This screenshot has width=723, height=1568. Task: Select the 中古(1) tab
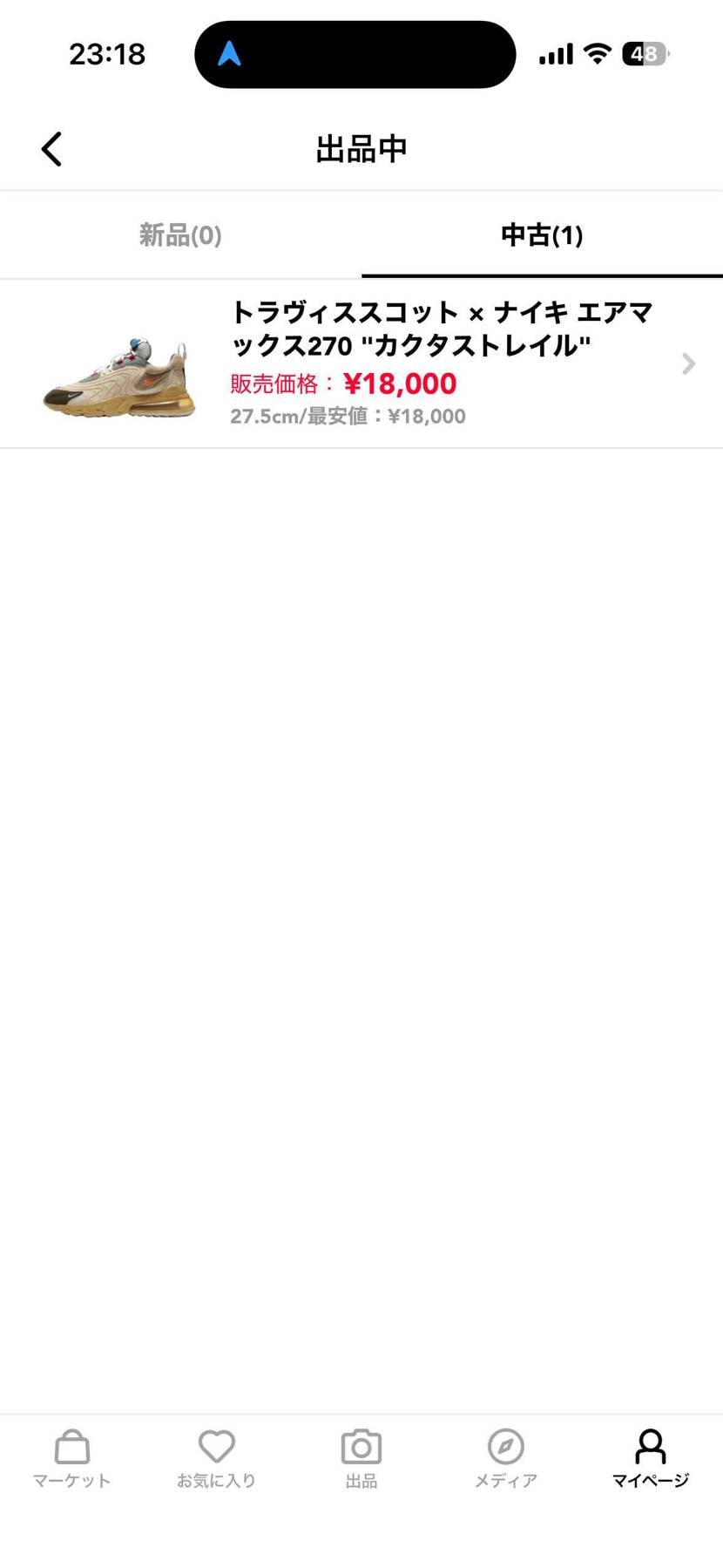pyautogui.click(x=542, y=235)
